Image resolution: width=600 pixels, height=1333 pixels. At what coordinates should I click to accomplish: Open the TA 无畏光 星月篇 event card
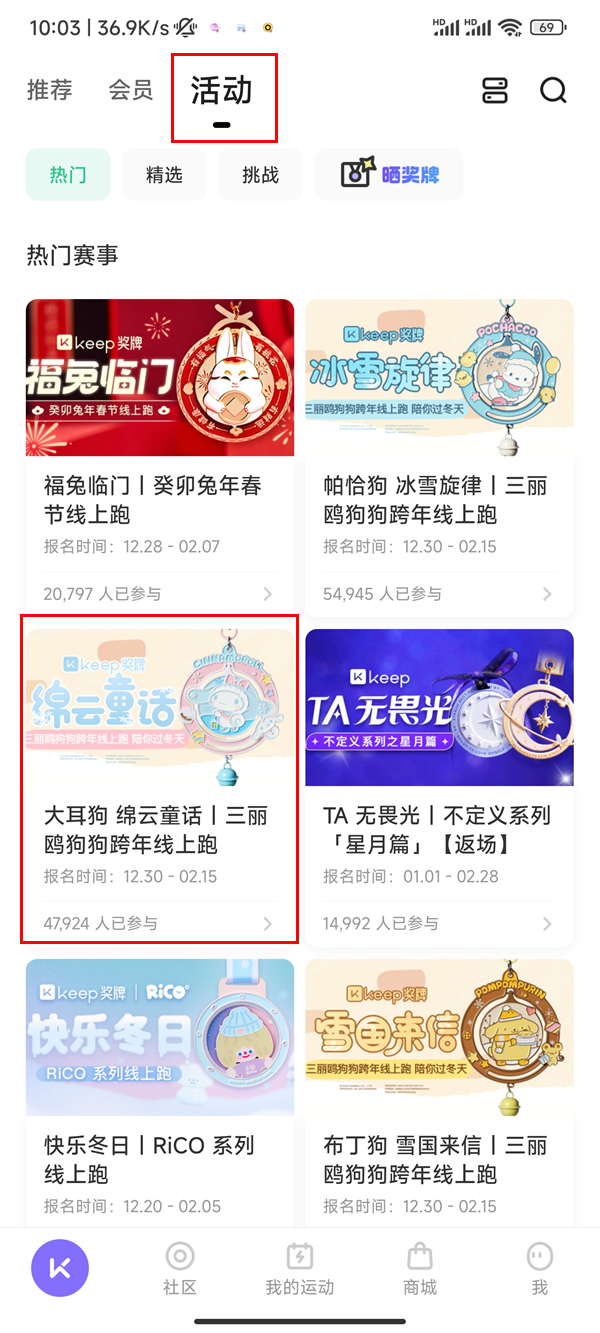point(439,786)
